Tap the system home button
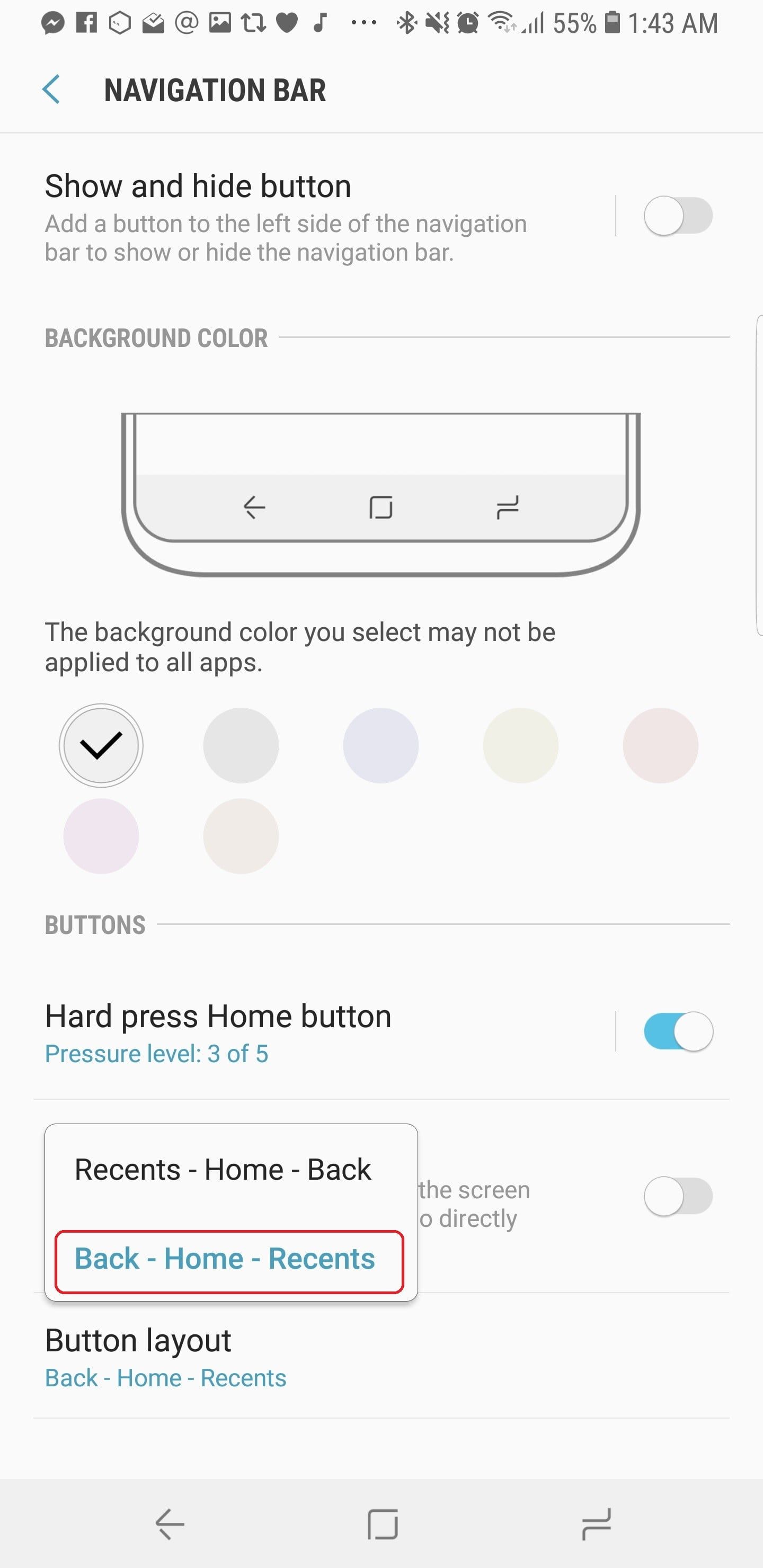This screenshot has width=763, height=1568. pyautogui.click(x=383, y=1524)
